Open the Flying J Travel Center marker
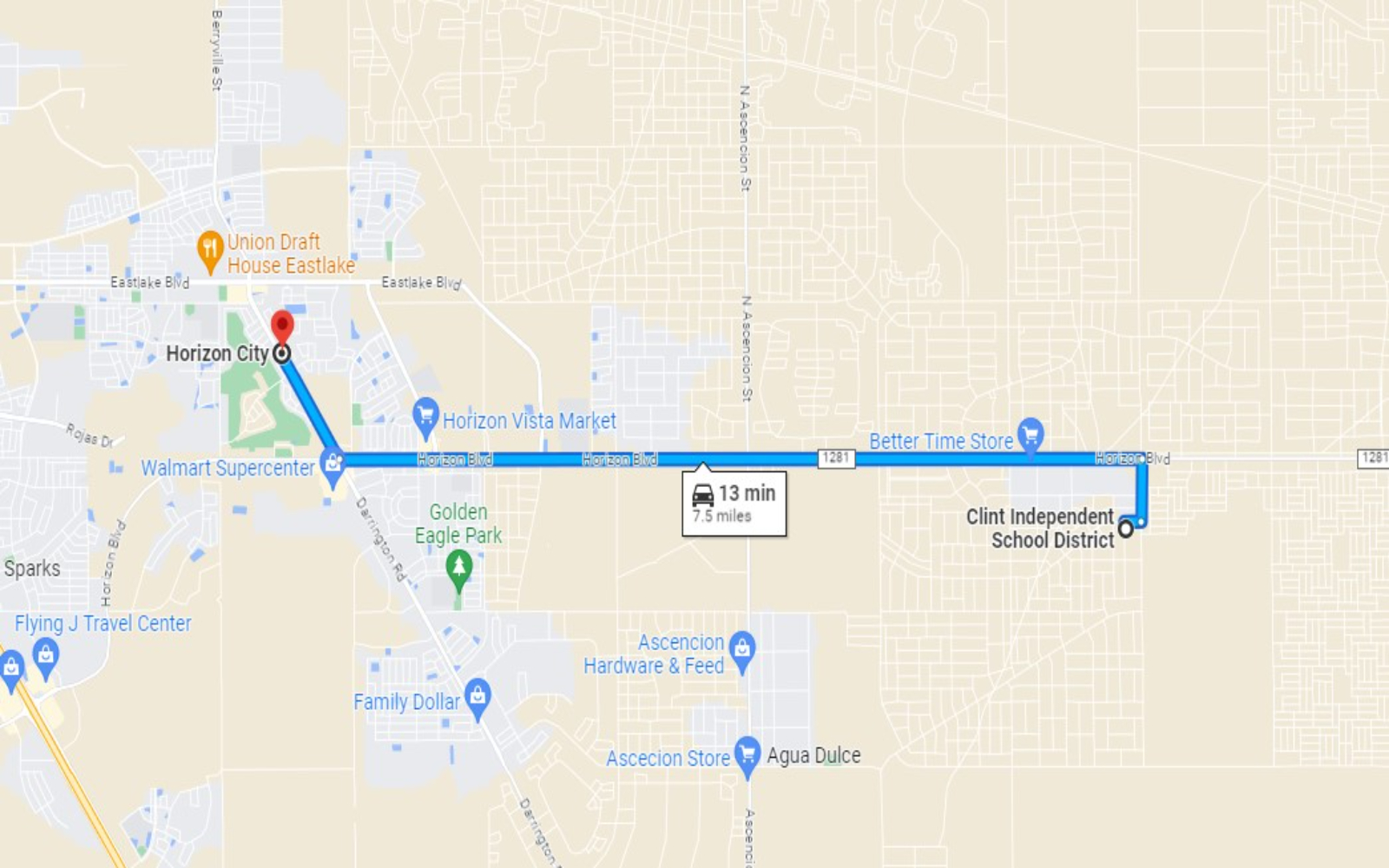Screen dimensions: 1389x868 [x=45, y=657]
